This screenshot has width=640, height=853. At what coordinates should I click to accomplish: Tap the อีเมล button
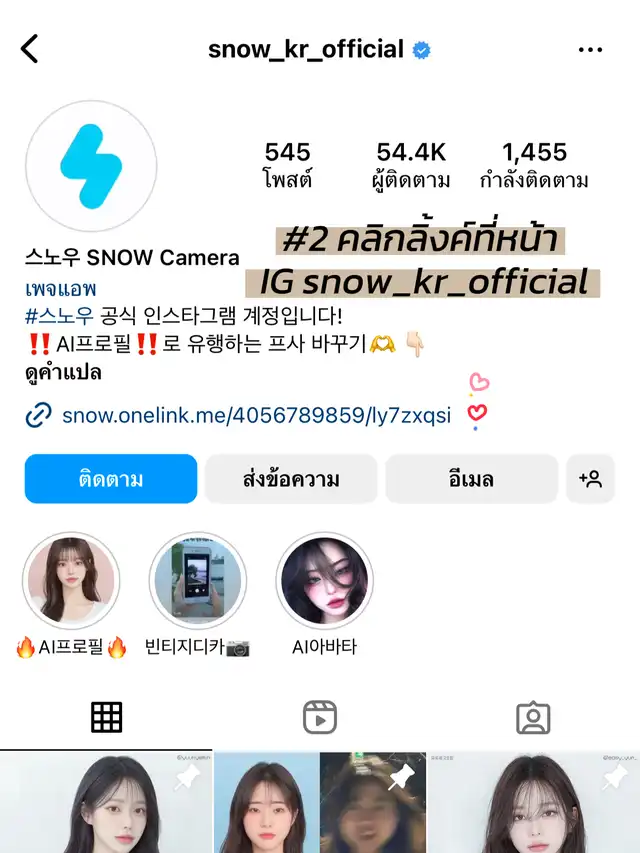tap(471, 479)
